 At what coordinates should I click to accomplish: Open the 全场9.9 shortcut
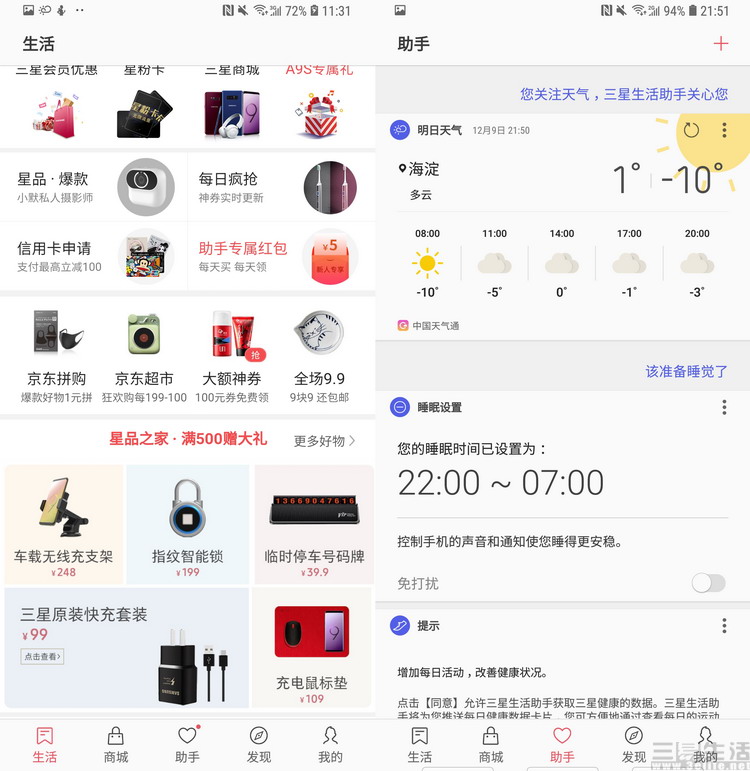320,357
